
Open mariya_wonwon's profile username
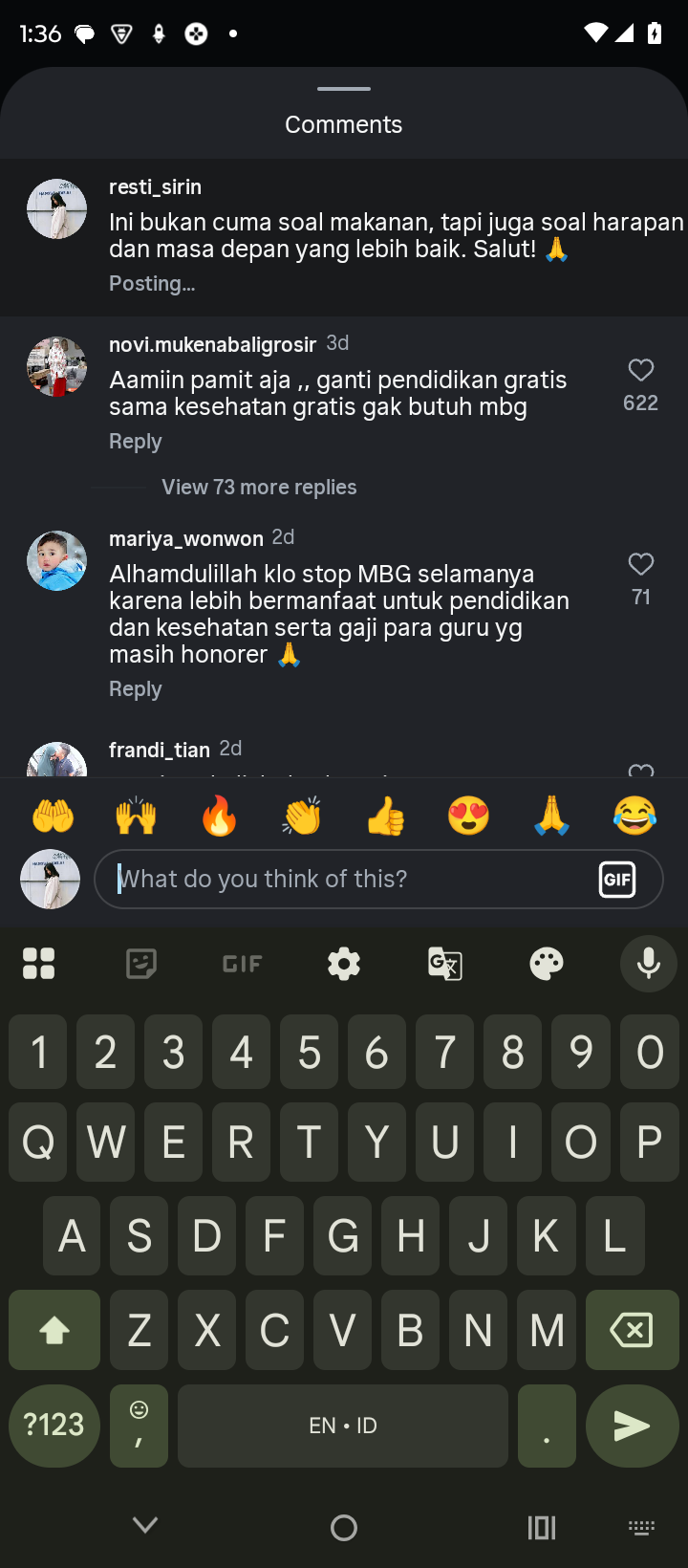point(185,539)
